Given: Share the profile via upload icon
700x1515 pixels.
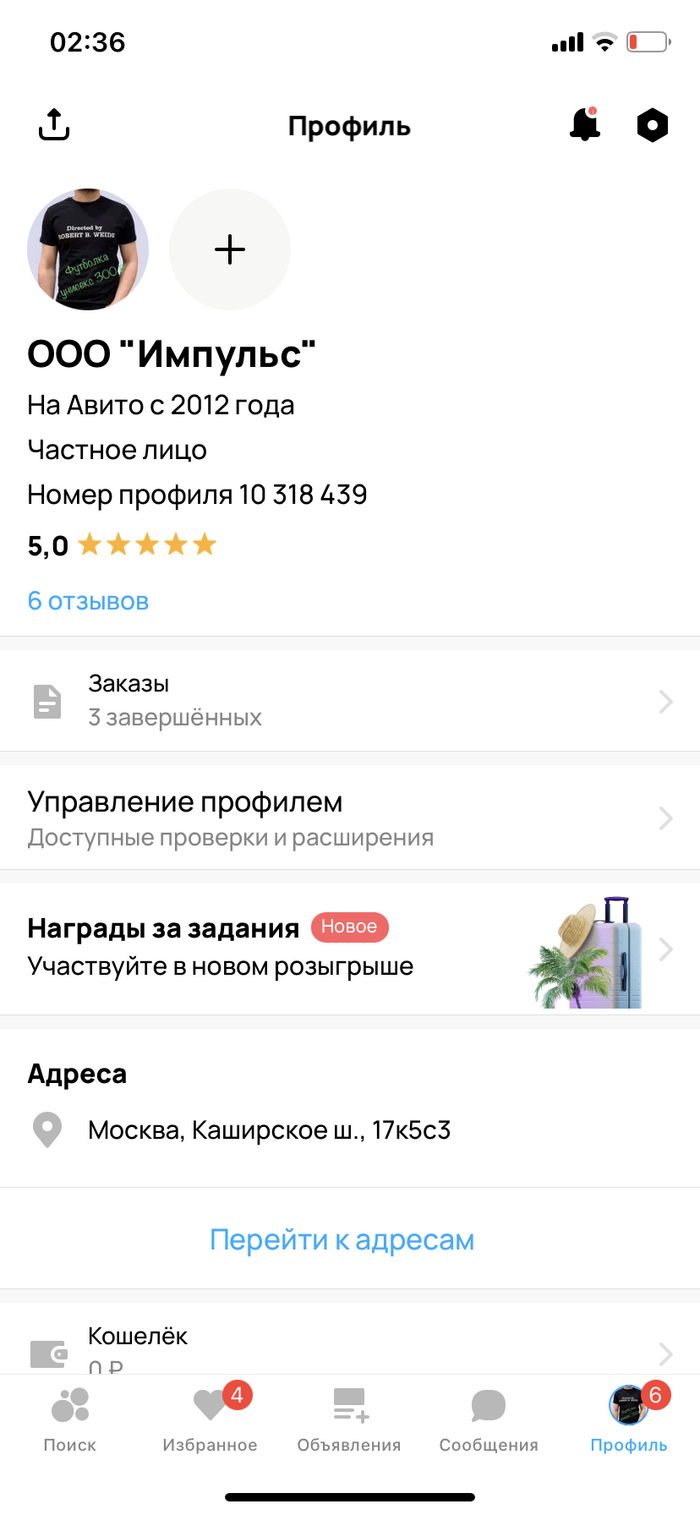Looking at the screenshot, I should tap(54, 125).
